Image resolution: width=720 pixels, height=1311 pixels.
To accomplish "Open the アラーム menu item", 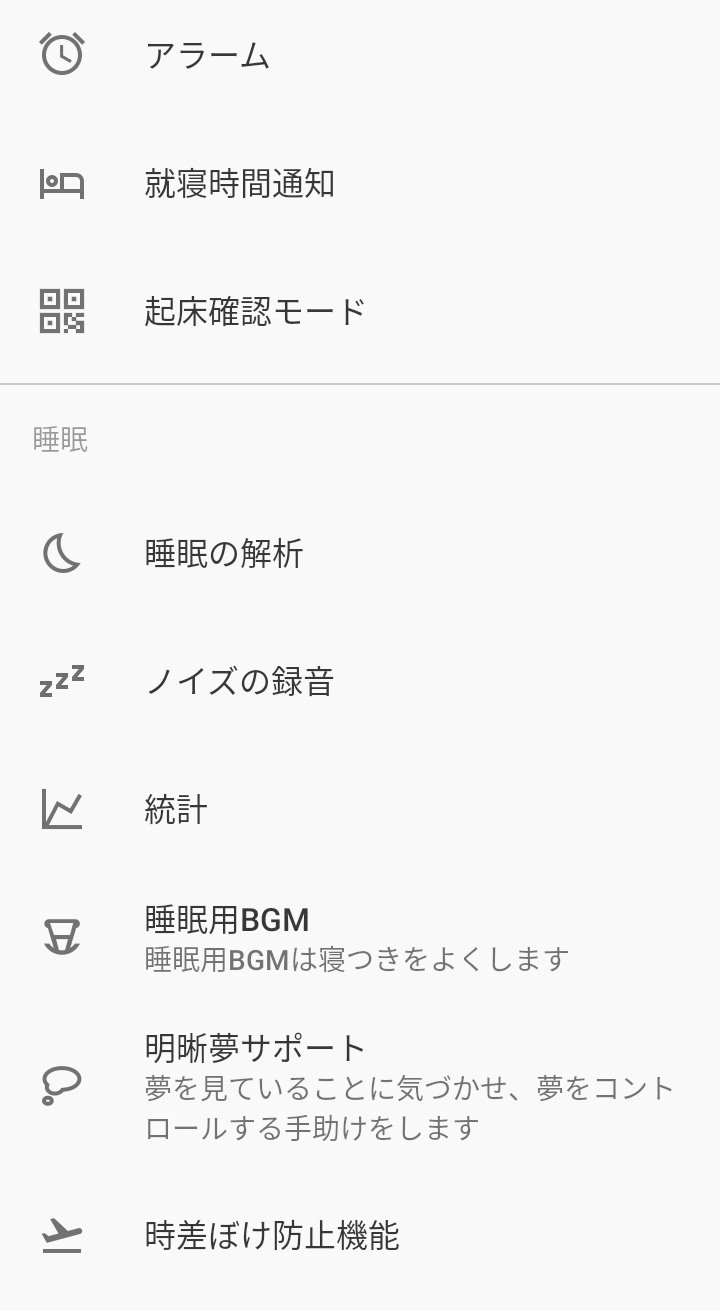I will [x=360, y=55].
